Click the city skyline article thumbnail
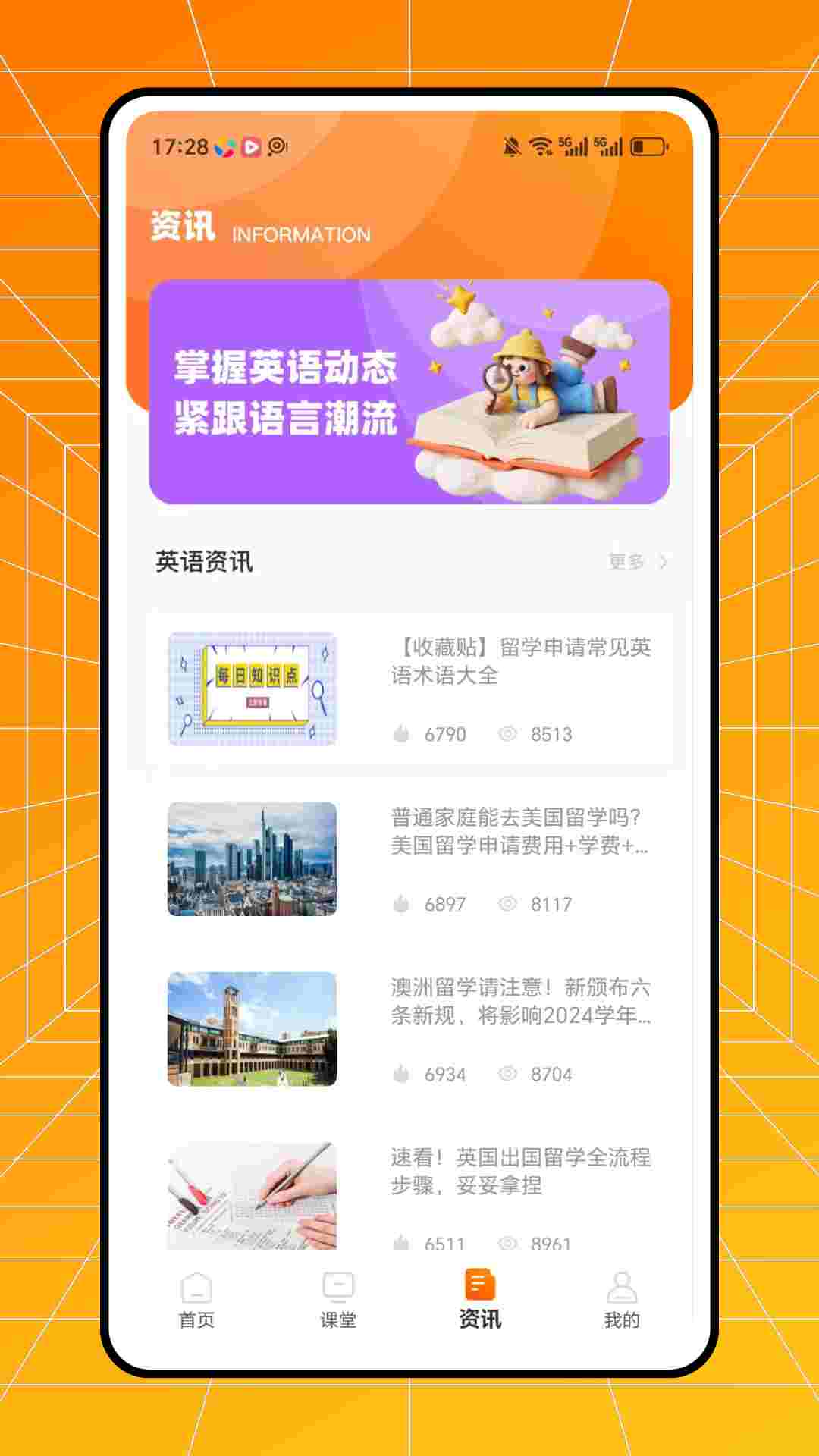The image size is (819, 1456). [253, 858]
